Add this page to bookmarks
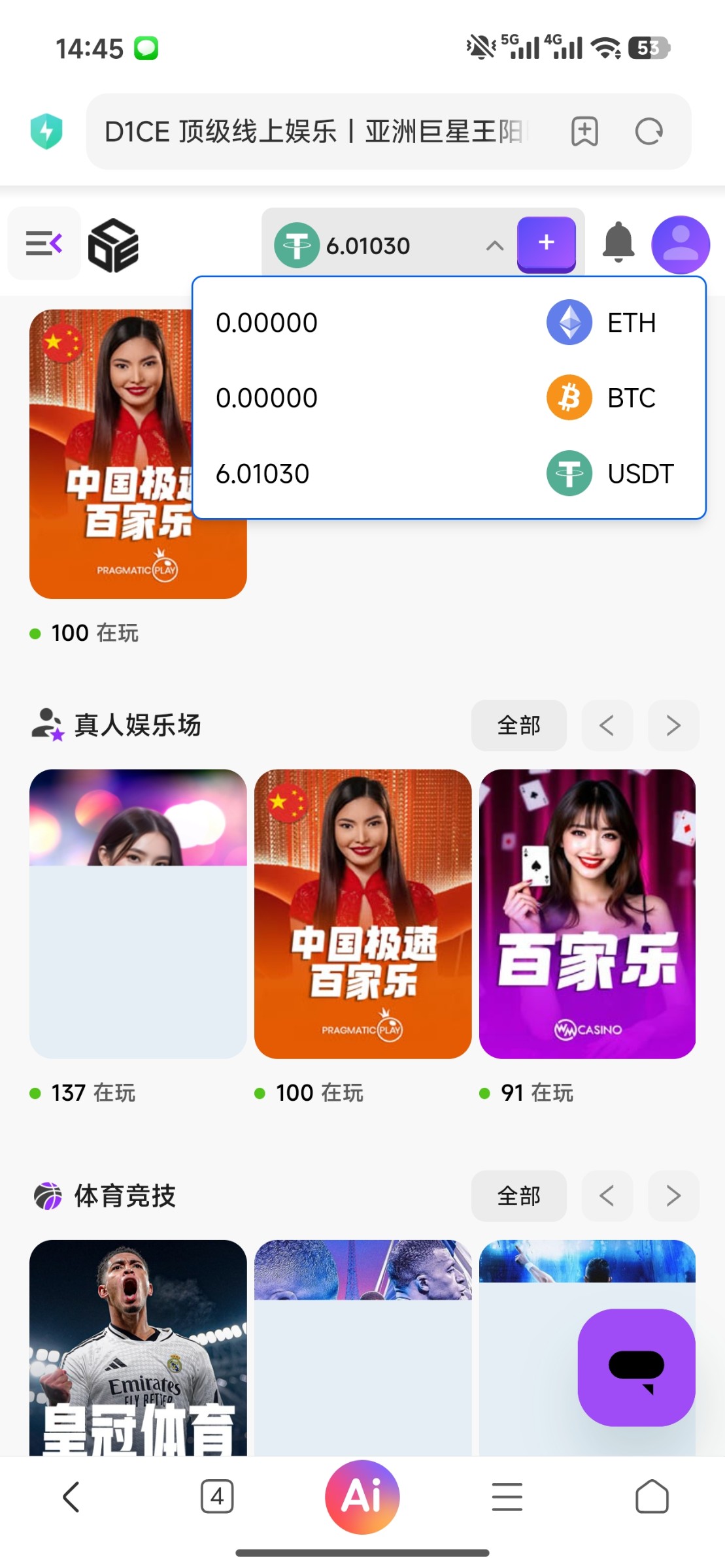 (x=584, y=132)
